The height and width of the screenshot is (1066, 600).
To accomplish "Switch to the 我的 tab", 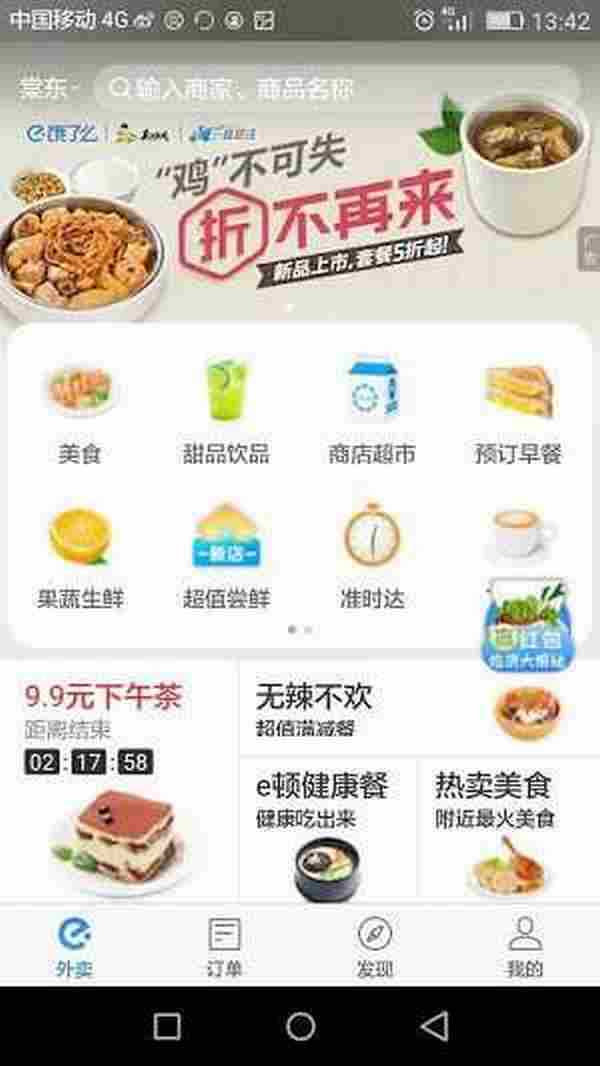I will pyautogui.click(x=524, y=946).
